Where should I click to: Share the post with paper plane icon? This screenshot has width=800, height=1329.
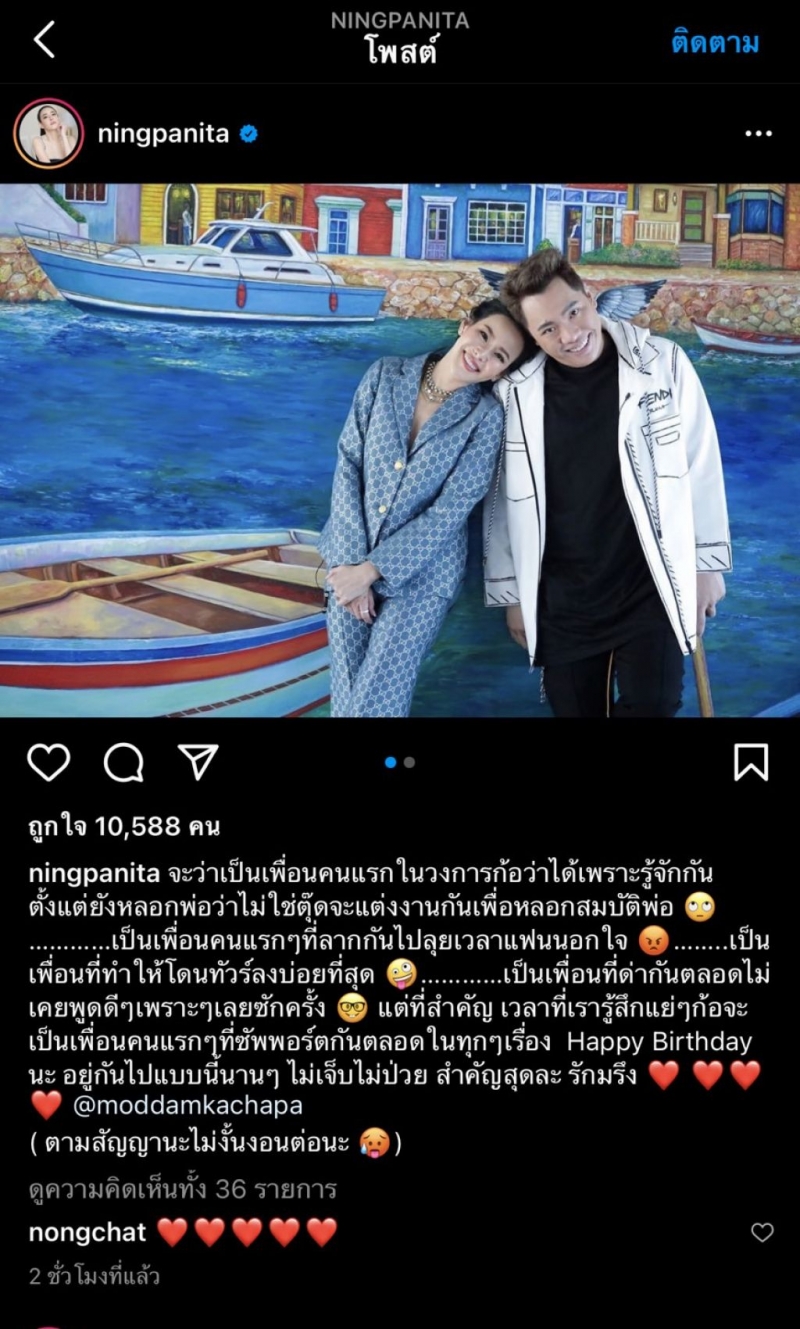(198, 763)
